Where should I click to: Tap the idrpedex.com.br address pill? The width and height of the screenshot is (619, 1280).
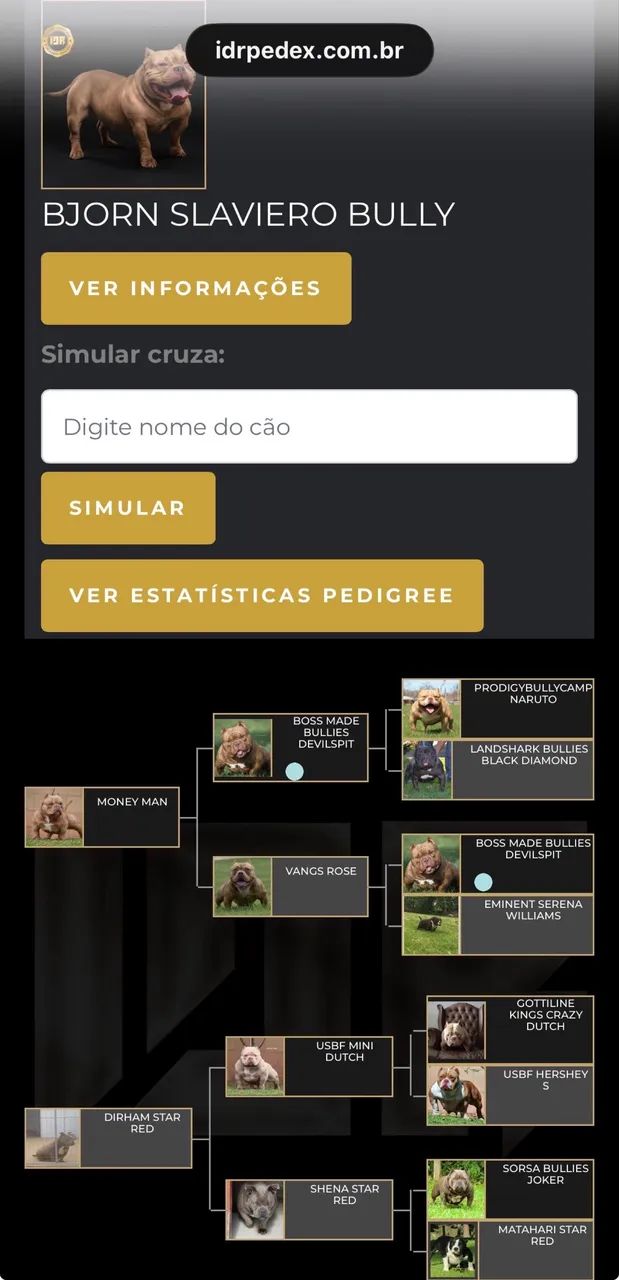(x=309, y=51)
